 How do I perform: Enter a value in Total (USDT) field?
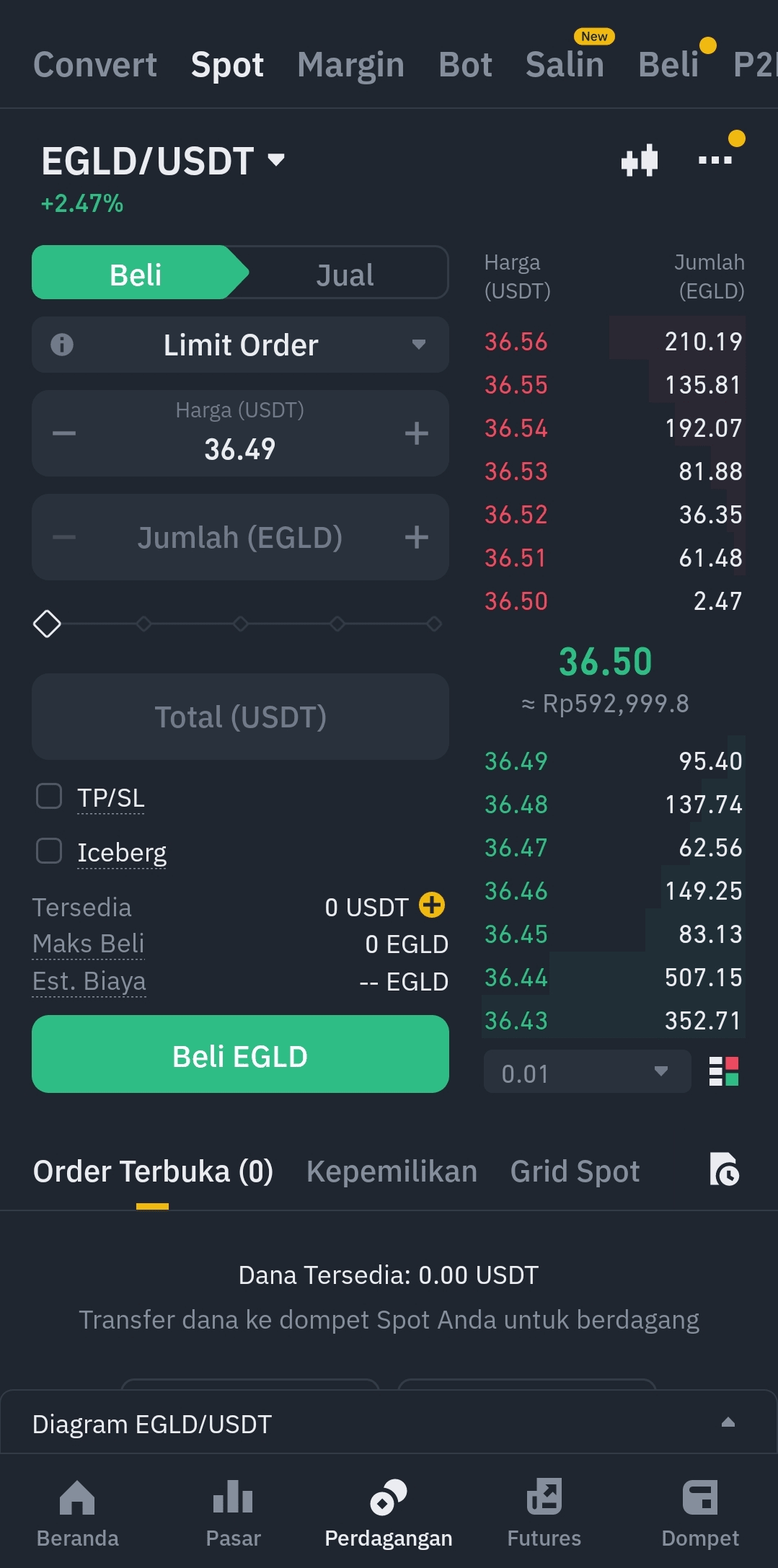point(240,717)
